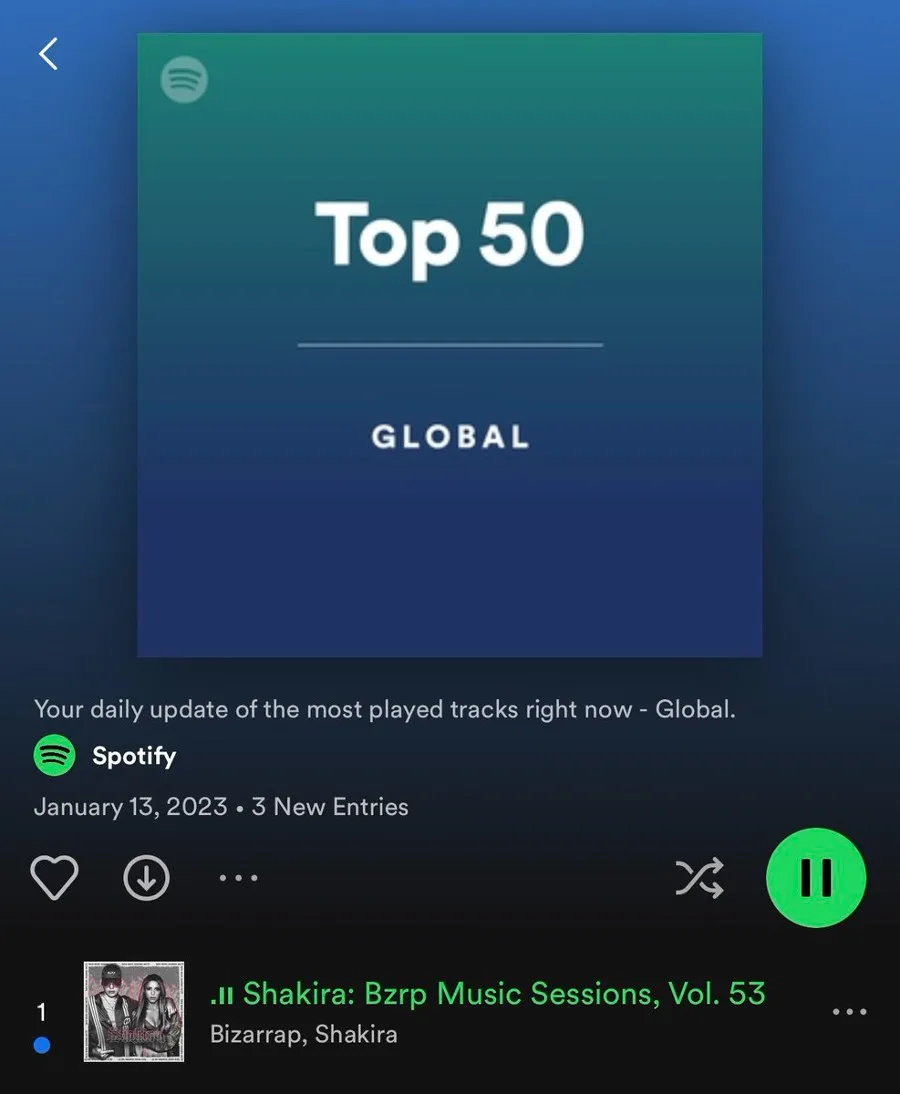Open the Spotify owner profile
900x1094 pixels.
tap(135, 756)
